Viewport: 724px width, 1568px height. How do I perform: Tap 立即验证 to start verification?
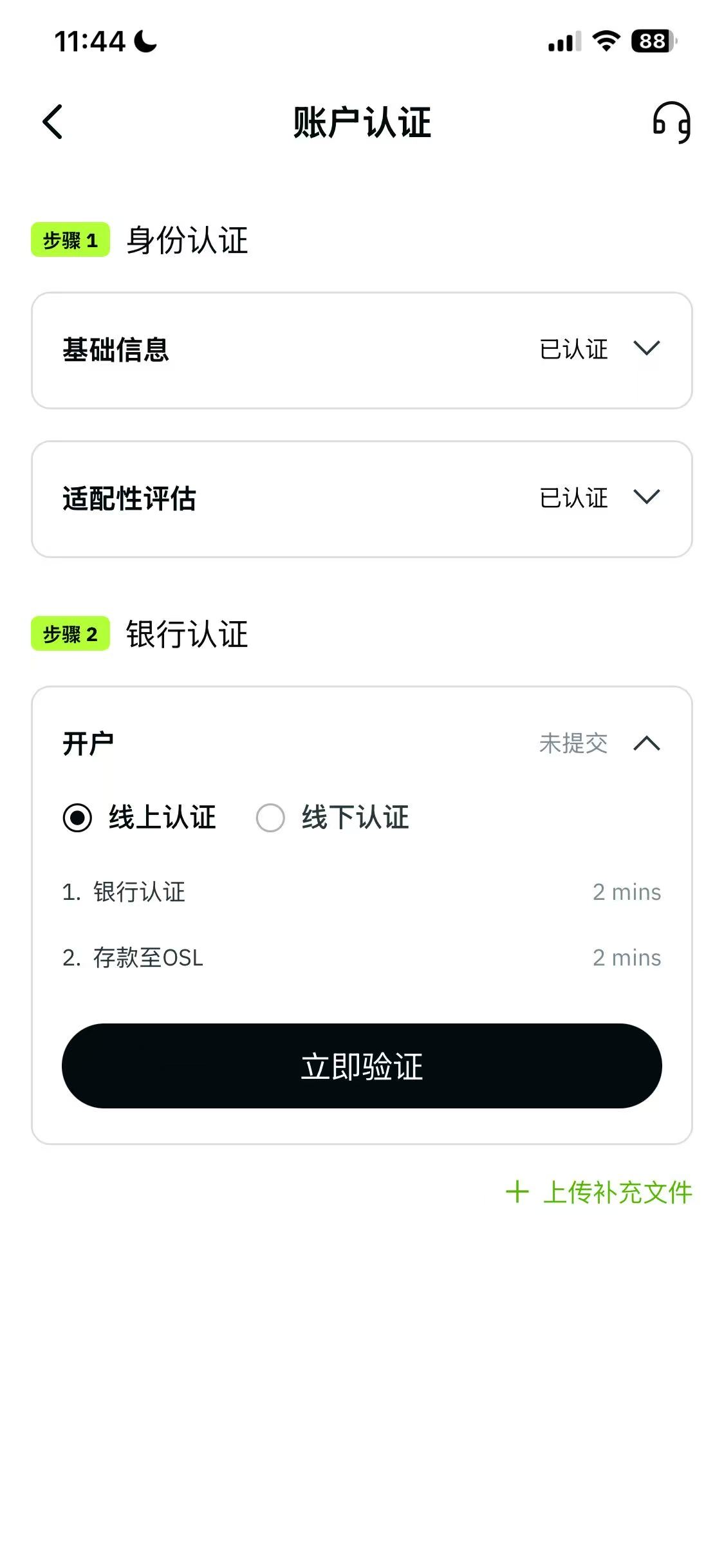pos(362,1066)
